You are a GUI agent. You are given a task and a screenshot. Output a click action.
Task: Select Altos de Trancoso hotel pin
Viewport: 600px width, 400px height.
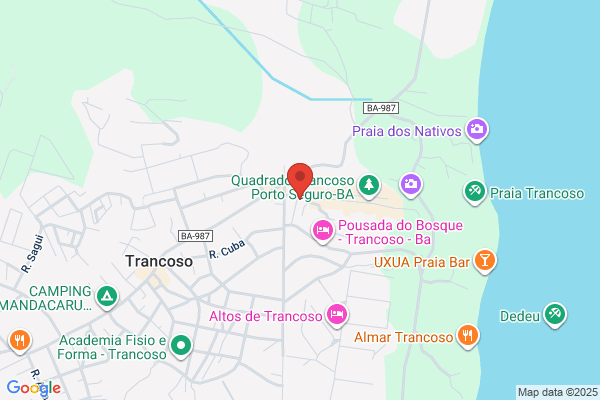(337, 315)
